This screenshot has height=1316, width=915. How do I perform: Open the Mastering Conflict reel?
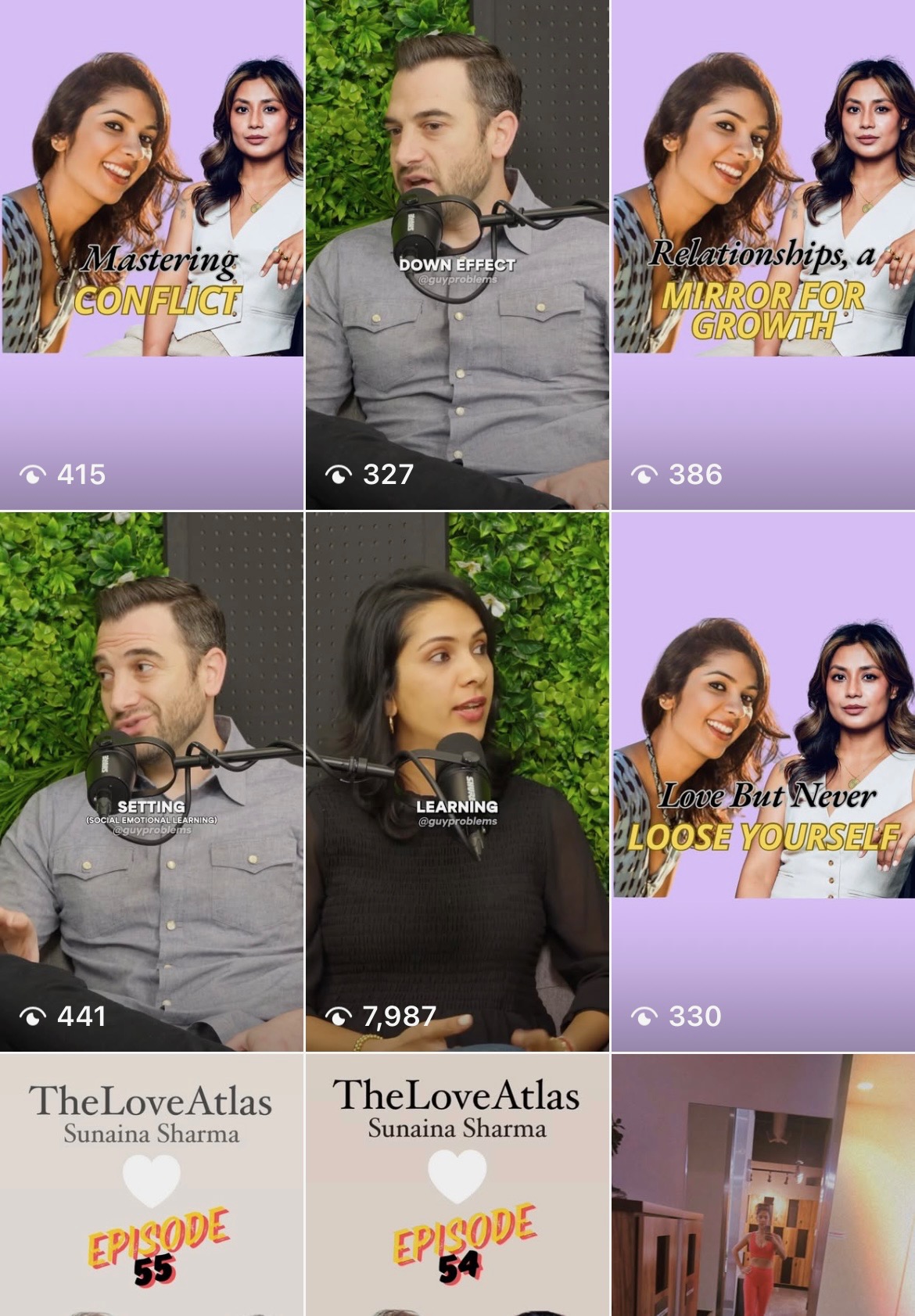click(x=152, y=255)
